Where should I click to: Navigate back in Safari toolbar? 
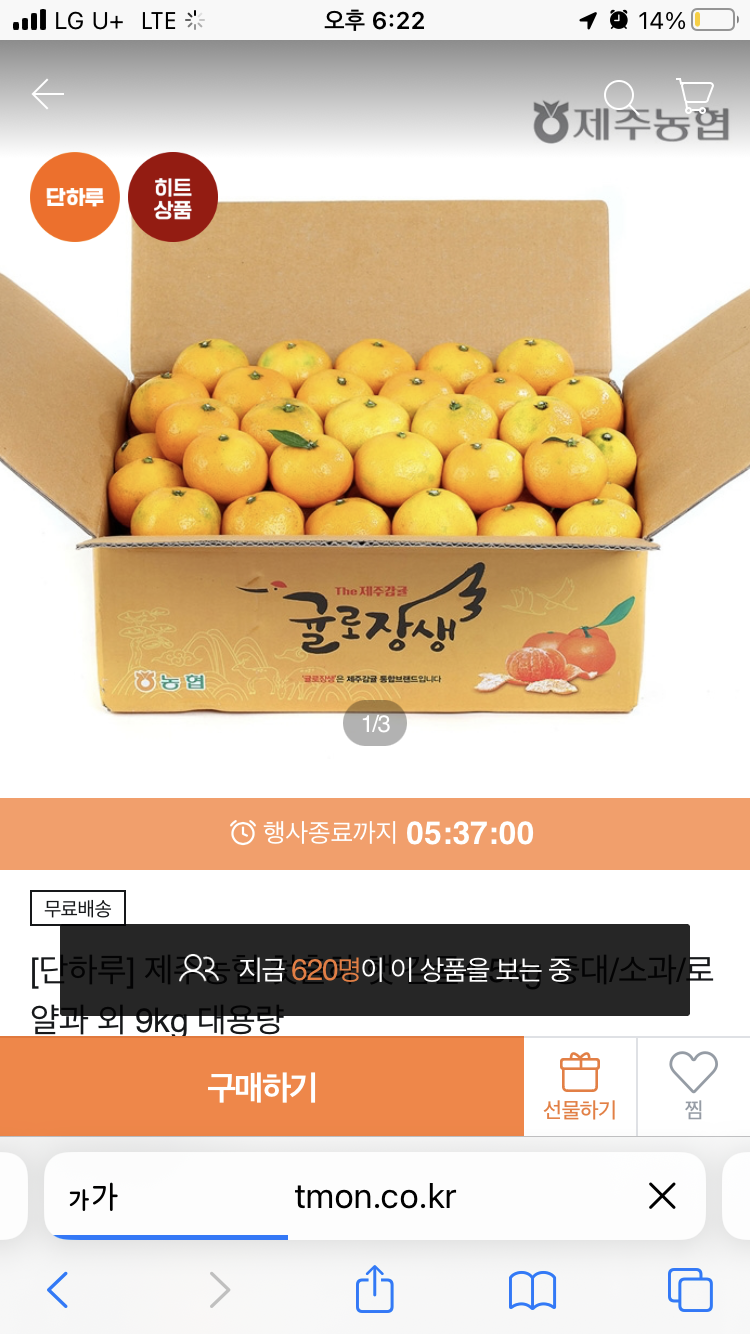click(x=58, y=1290)
